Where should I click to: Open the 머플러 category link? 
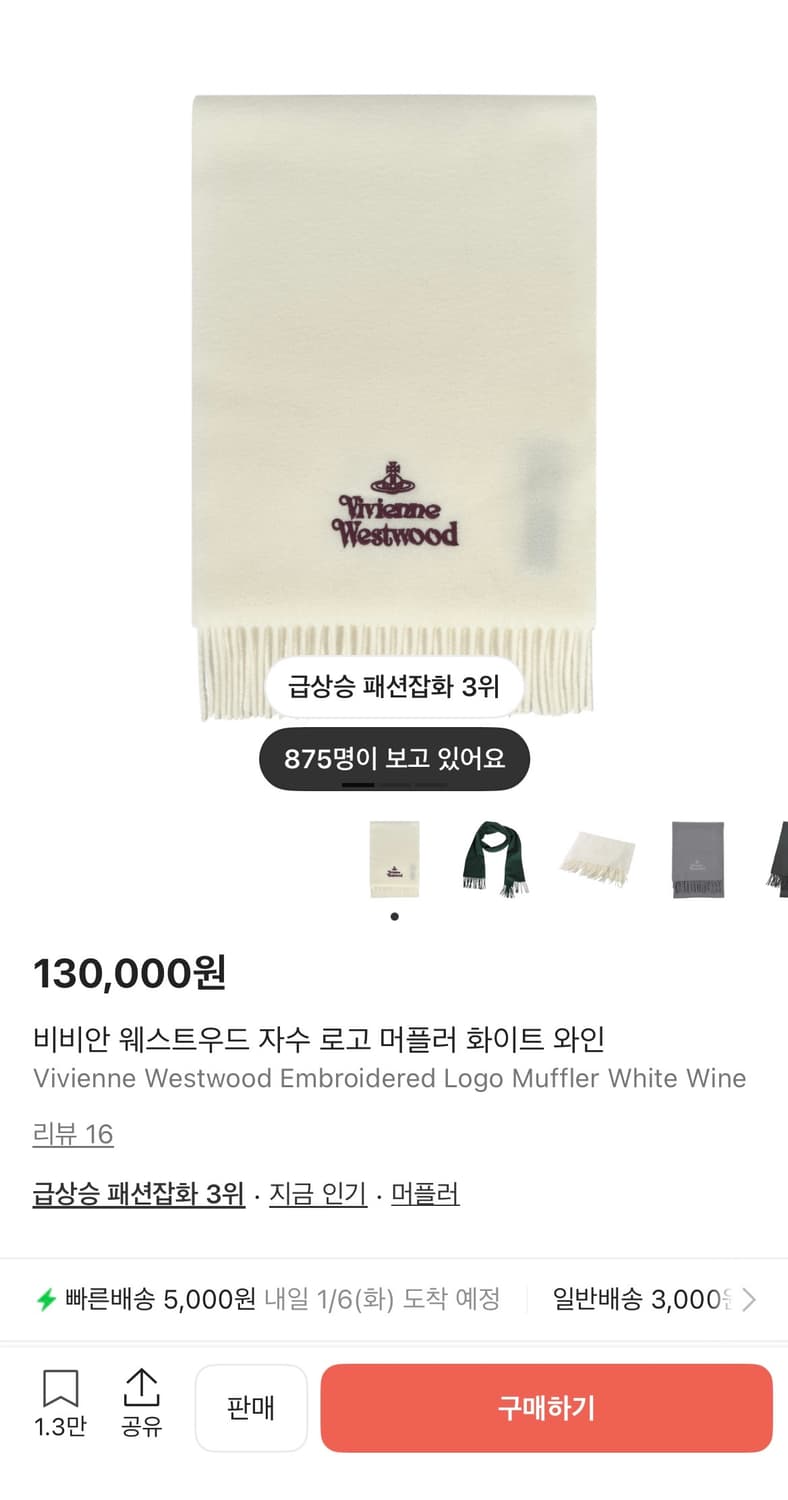point(423,1193)
